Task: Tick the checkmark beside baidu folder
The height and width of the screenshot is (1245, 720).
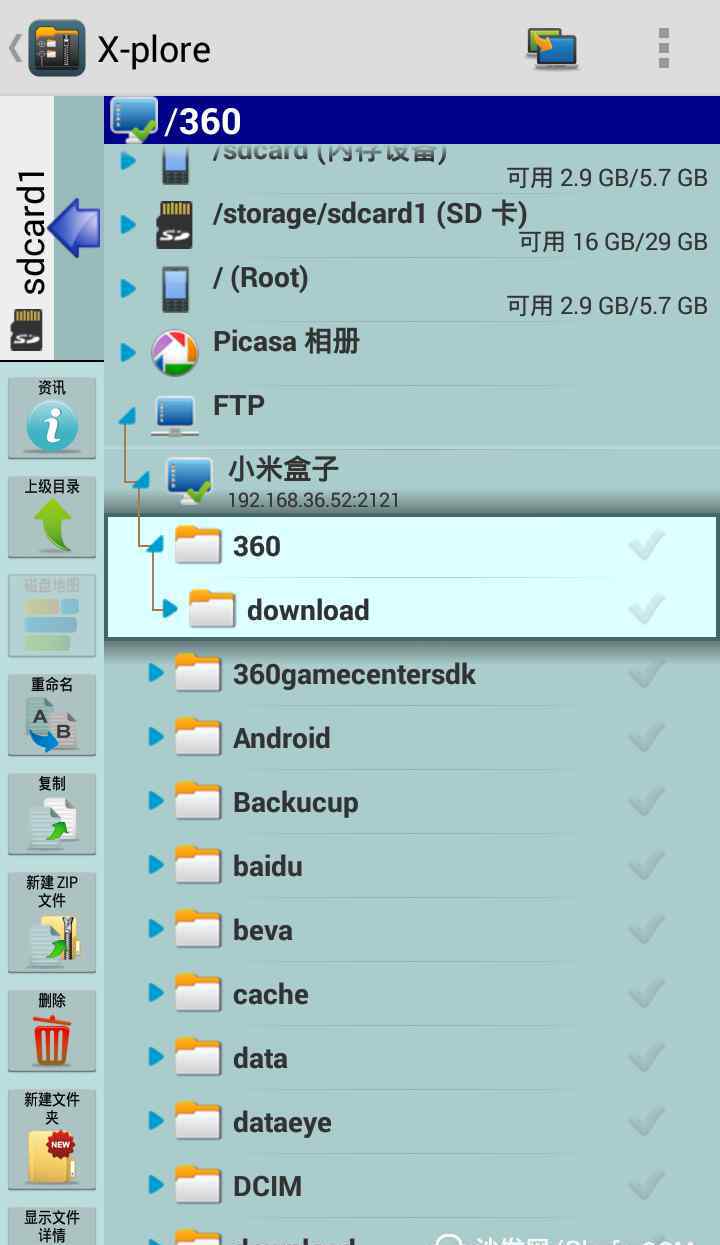Action: (647, 866)
